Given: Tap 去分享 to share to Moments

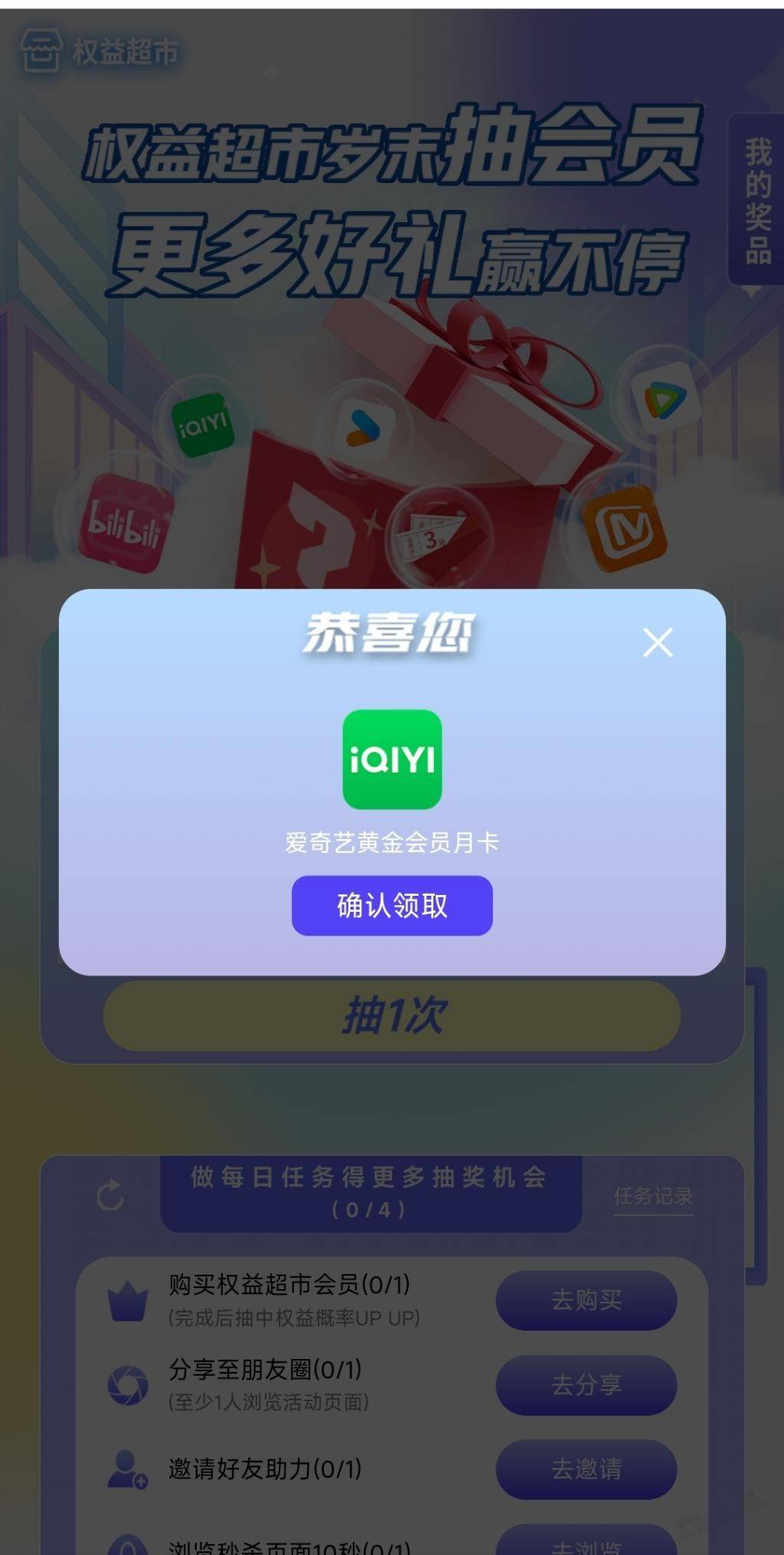Looking at the screenshot, I should coord(586,1384).
